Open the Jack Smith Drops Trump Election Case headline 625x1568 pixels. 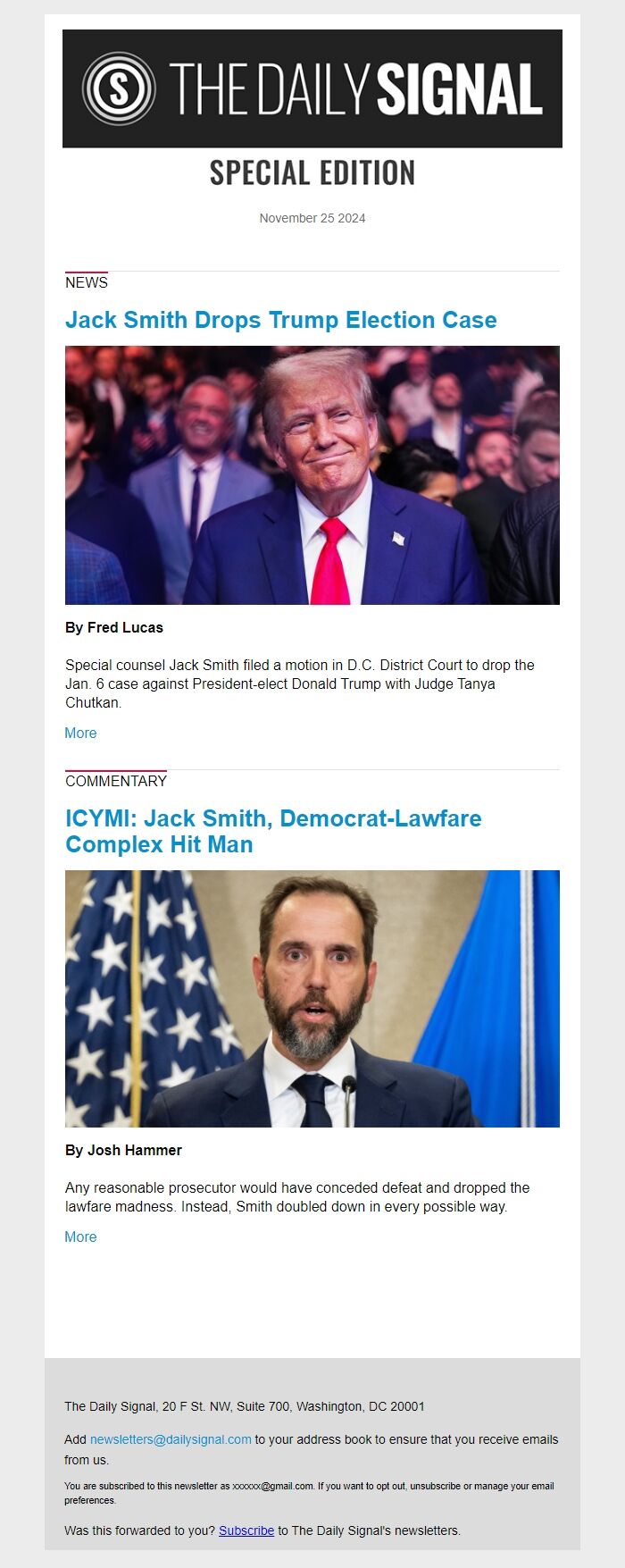click(280, 320)
